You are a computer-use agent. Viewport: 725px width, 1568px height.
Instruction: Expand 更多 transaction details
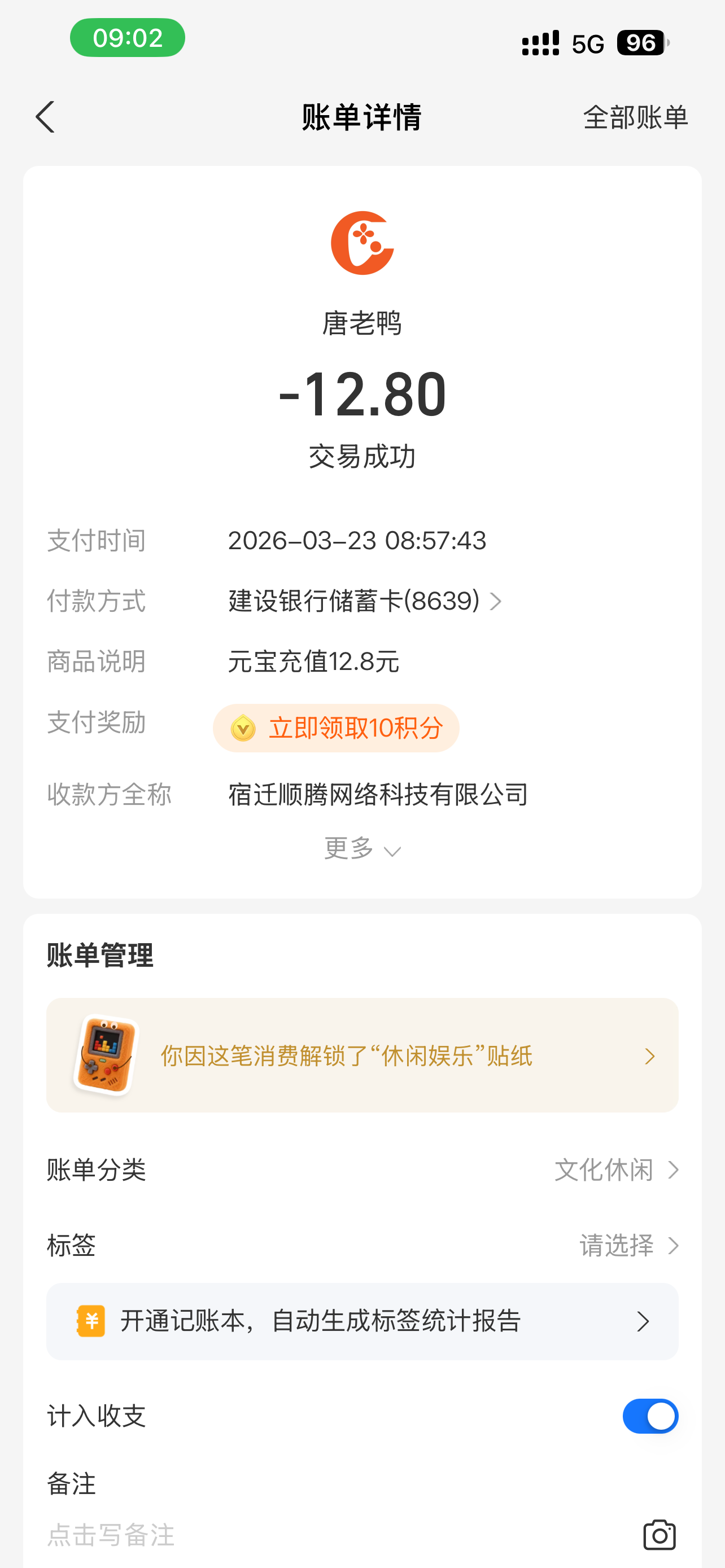[362, 848]
